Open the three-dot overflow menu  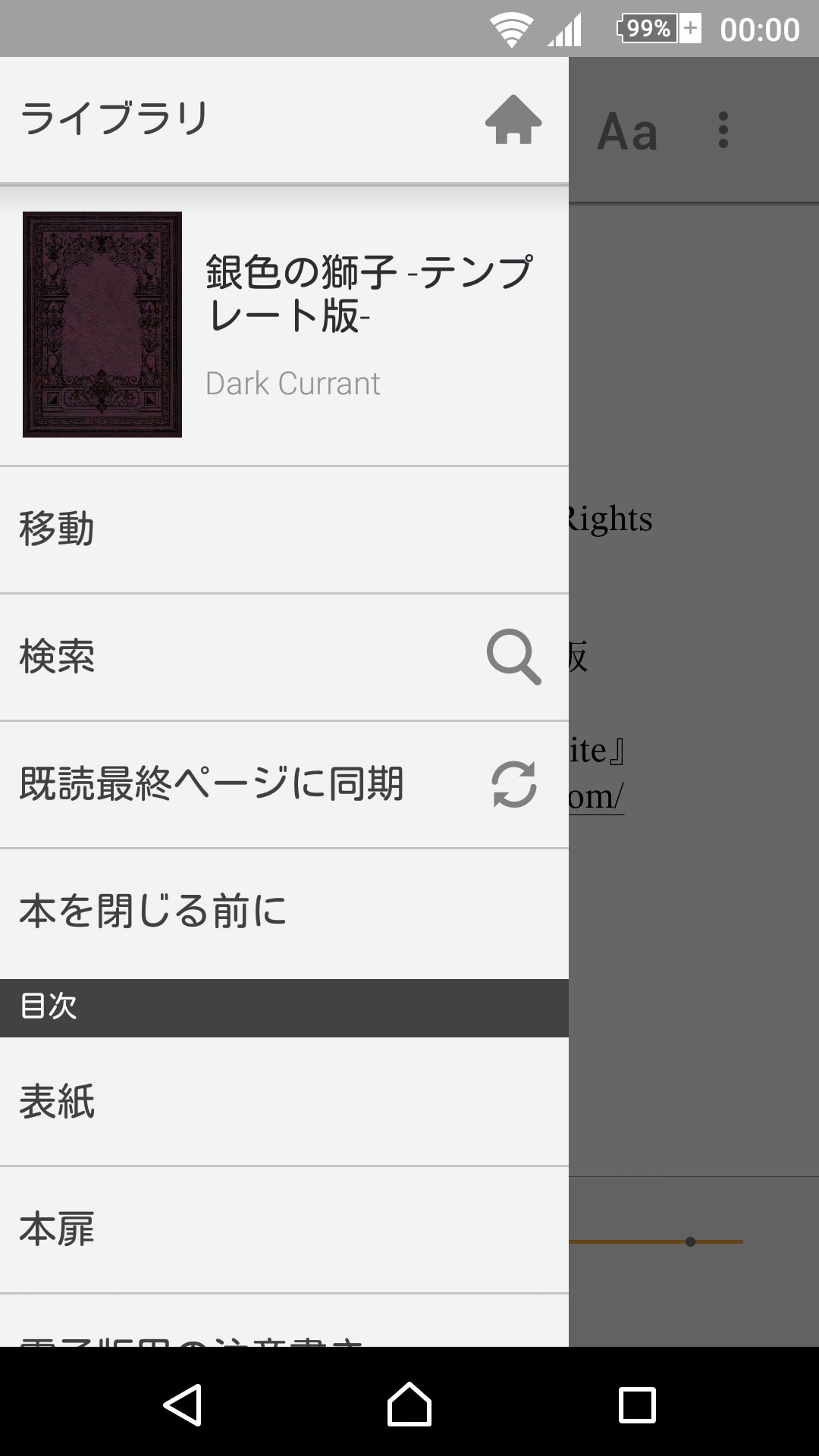pyautogui.click(x=723, y=130)
